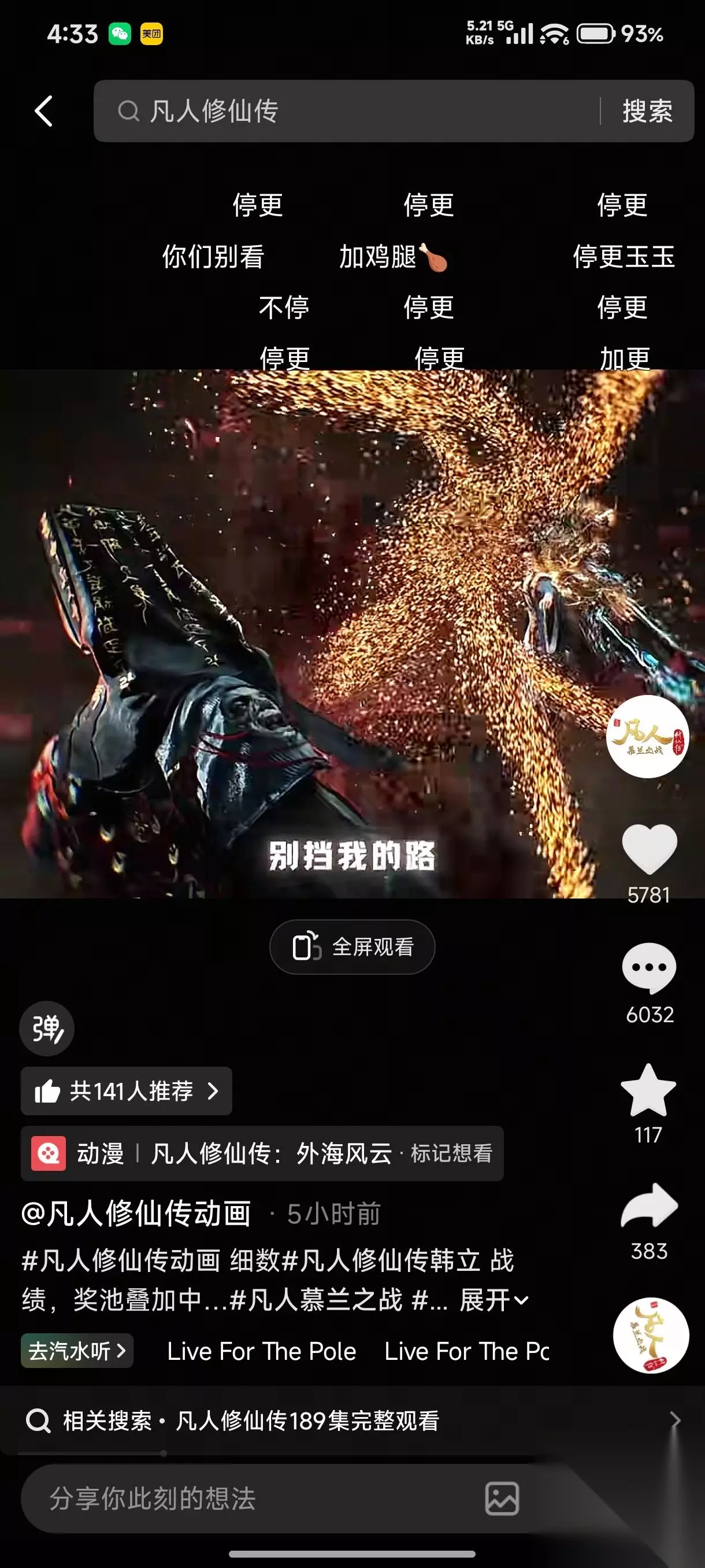Open the 凡人修仙传 search field

(x=346, y=112)
